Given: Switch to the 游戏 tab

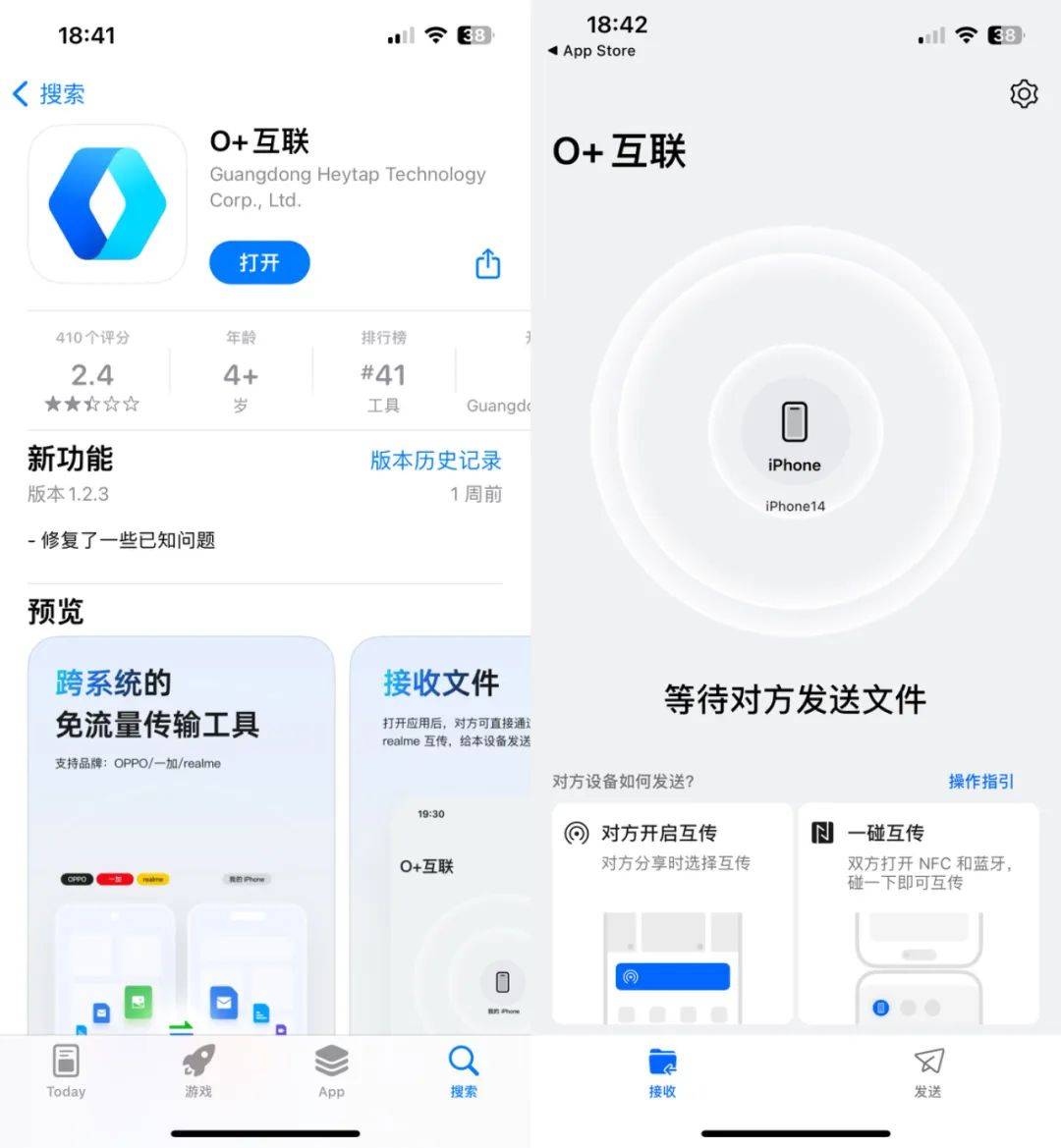Looking at the screenshot, I should pyautogui.click(x=198, y=1071).
